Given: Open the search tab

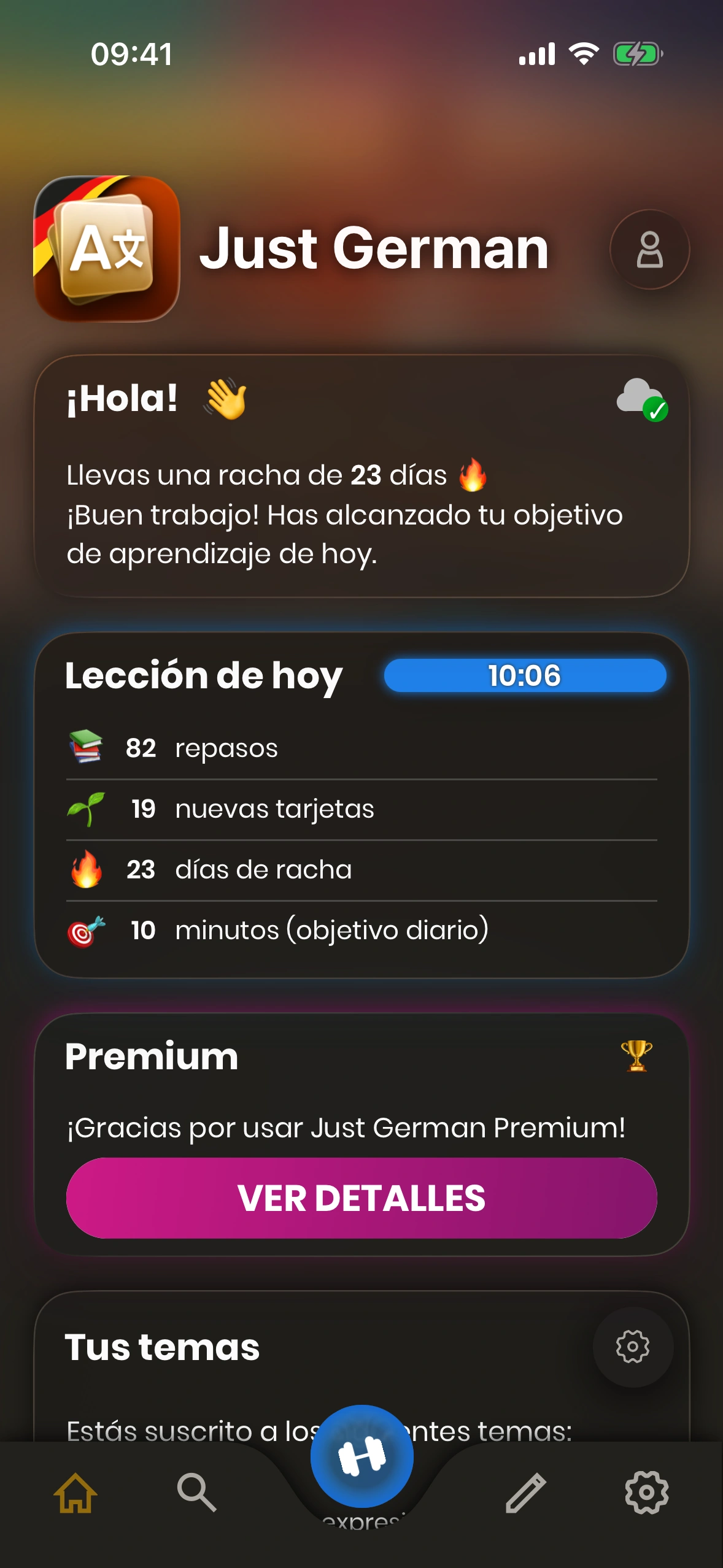Looking at the screenshot, I should click(196, 1493).
